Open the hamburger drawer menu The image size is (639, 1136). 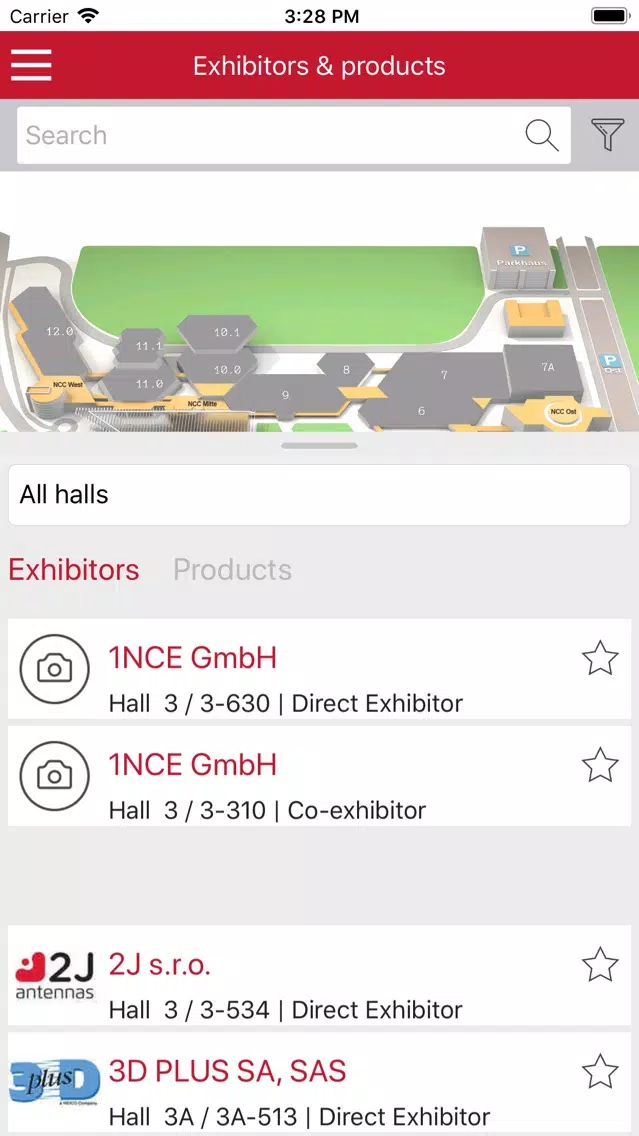click(x=31, y=65)
